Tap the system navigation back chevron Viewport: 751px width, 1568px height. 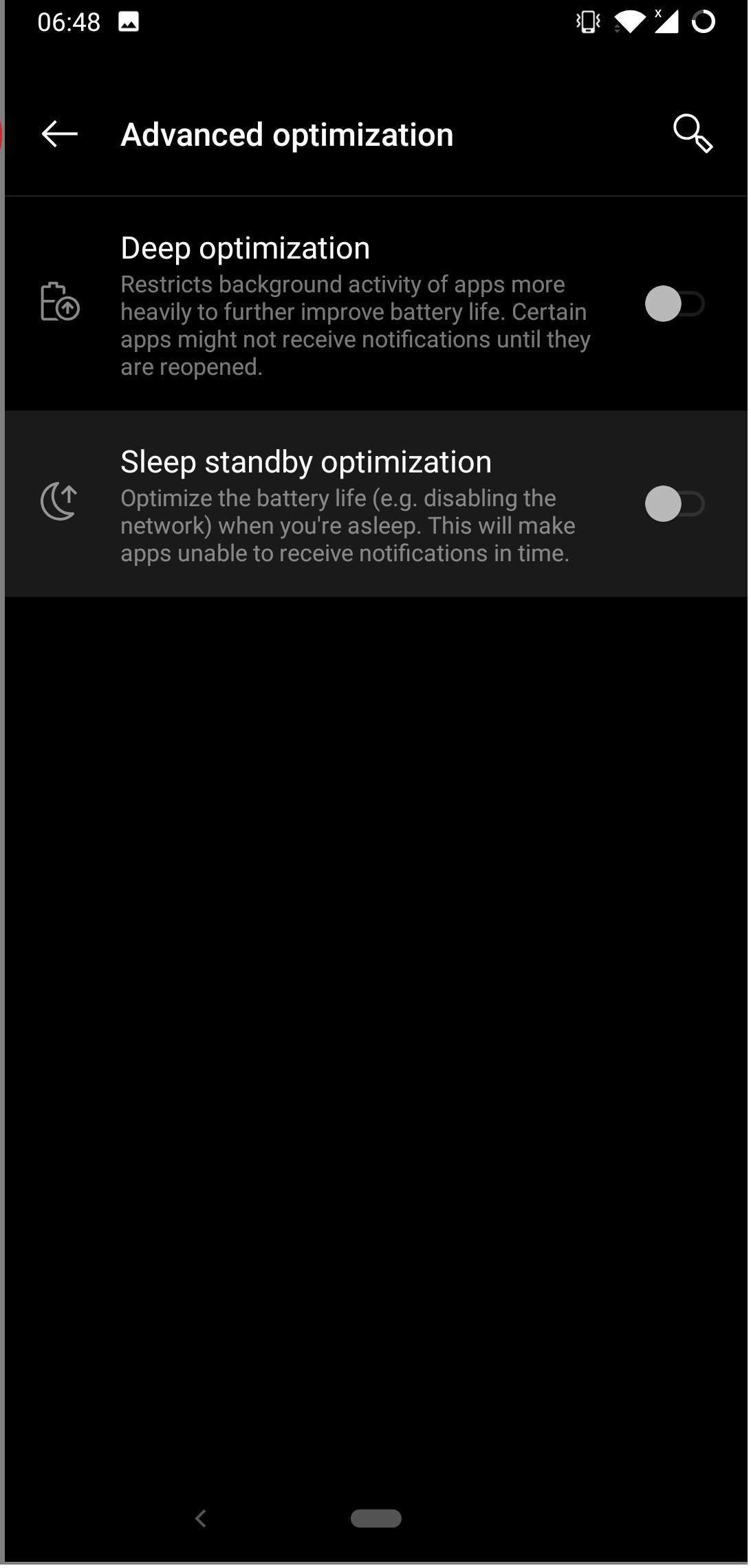coord(201,1518)
